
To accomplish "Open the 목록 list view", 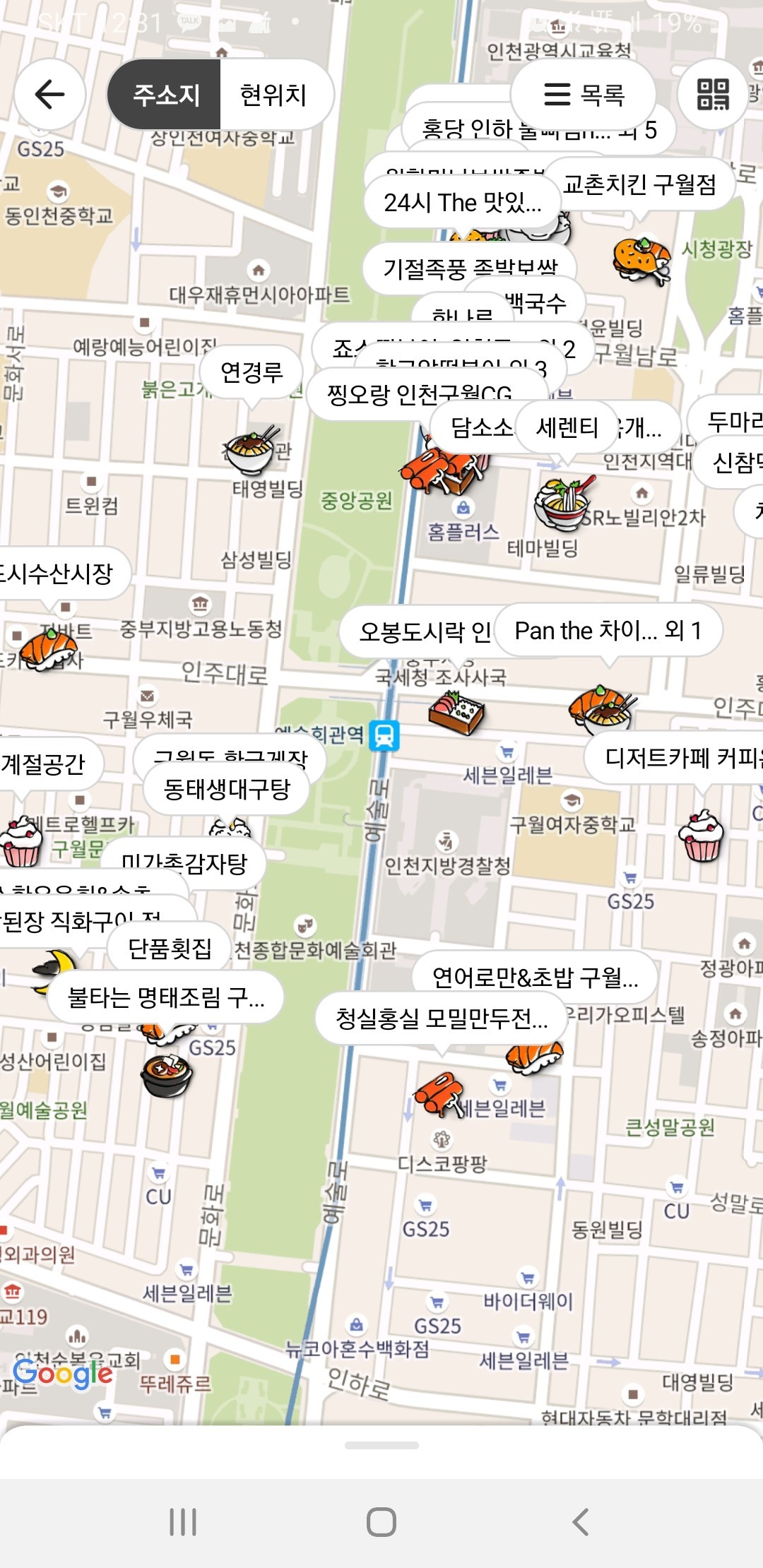I will coord(584,95).
